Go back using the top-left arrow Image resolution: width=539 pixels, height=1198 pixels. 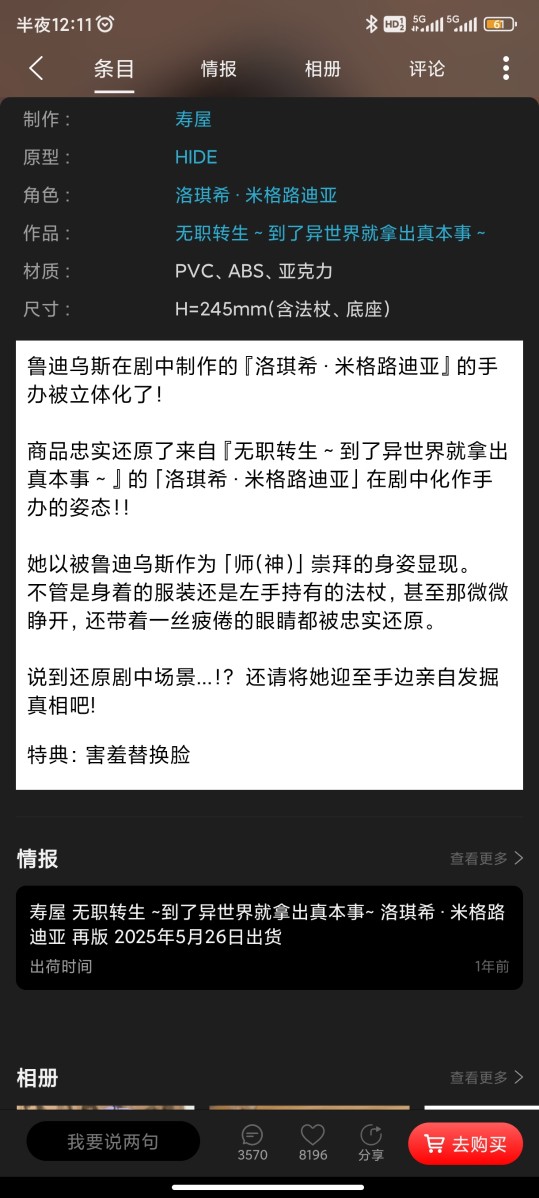coord(36,69)
